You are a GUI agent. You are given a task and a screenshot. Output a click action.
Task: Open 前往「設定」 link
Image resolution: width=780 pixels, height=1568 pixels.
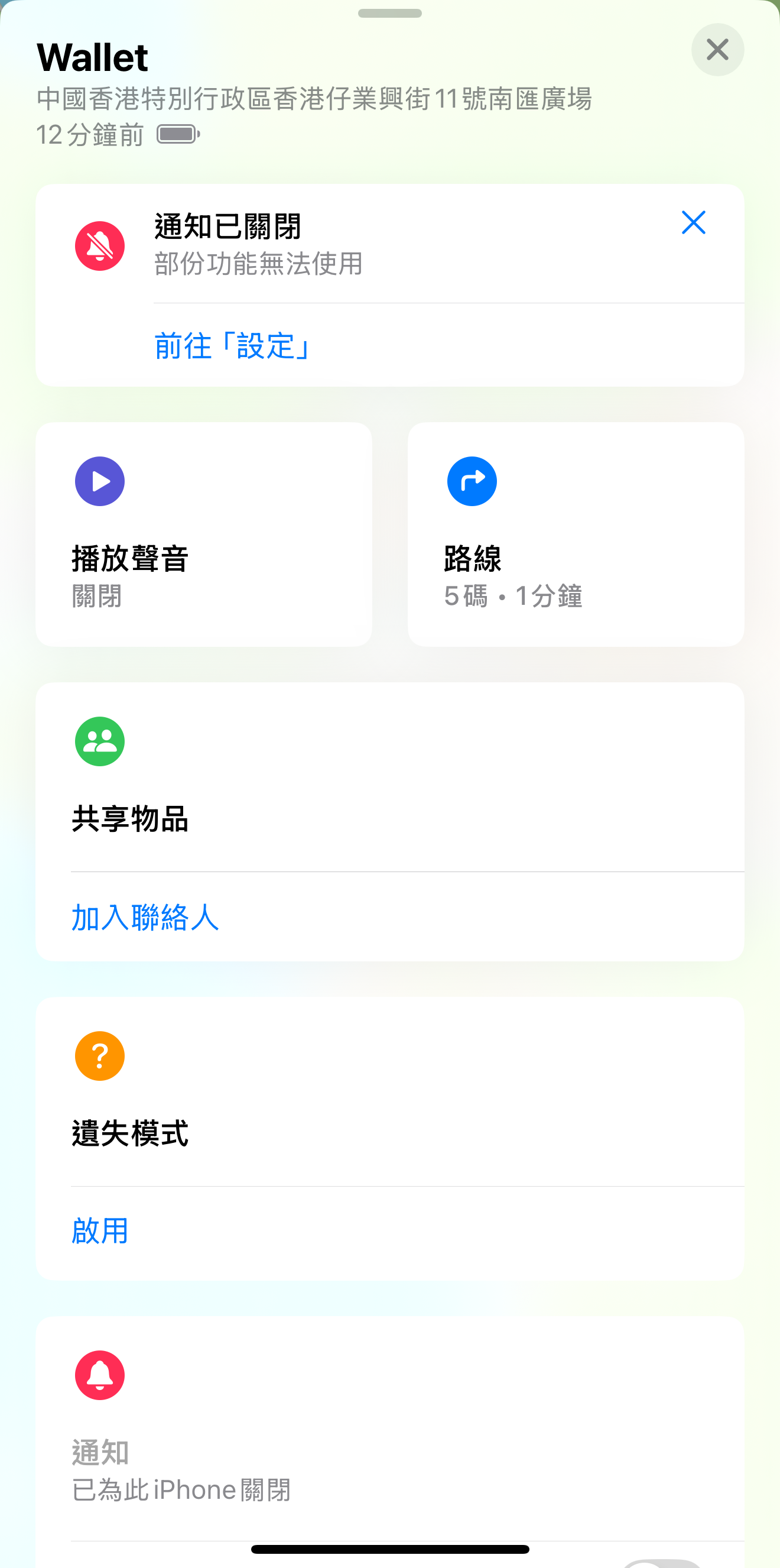click(x=232, y=346)
